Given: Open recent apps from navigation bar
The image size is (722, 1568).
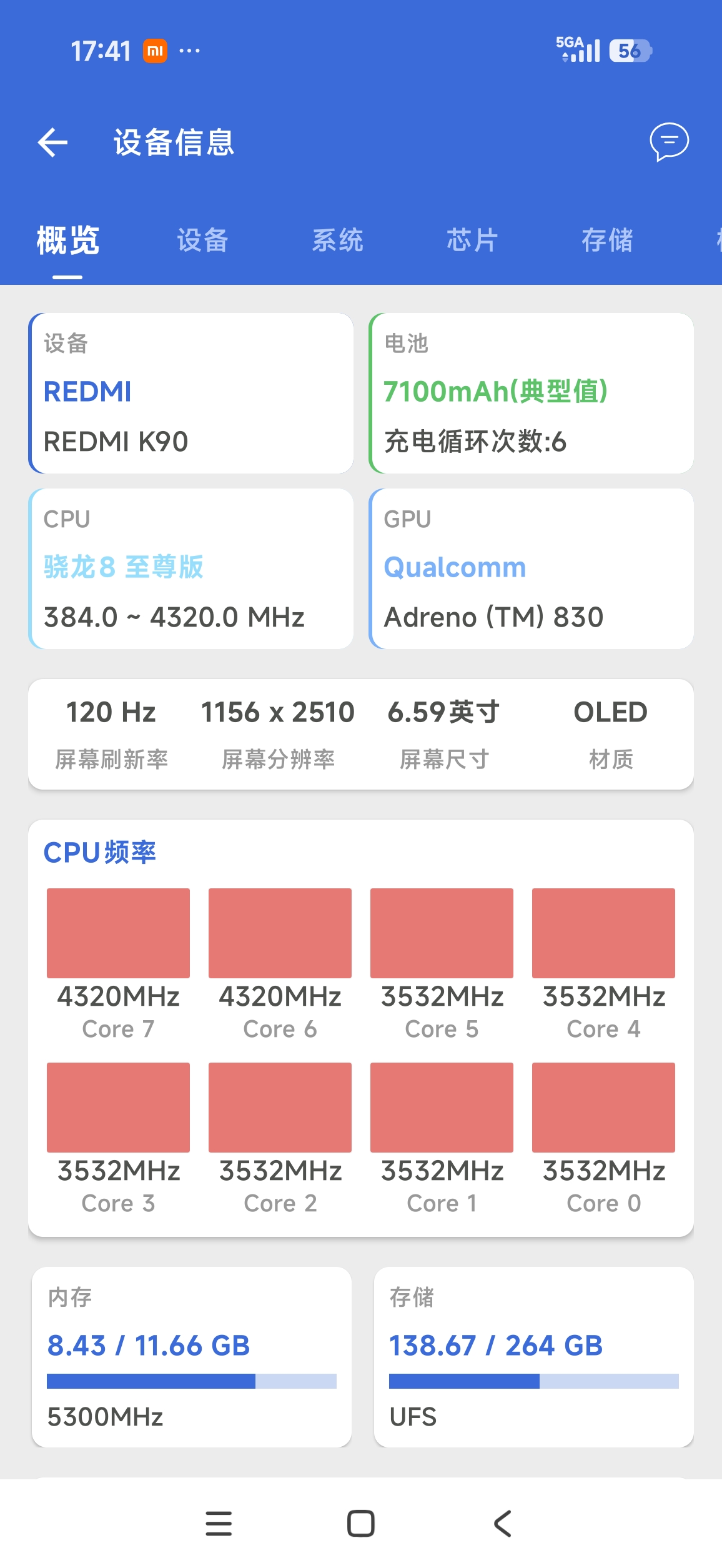Looking at the screenshot, I should 219,1523.
